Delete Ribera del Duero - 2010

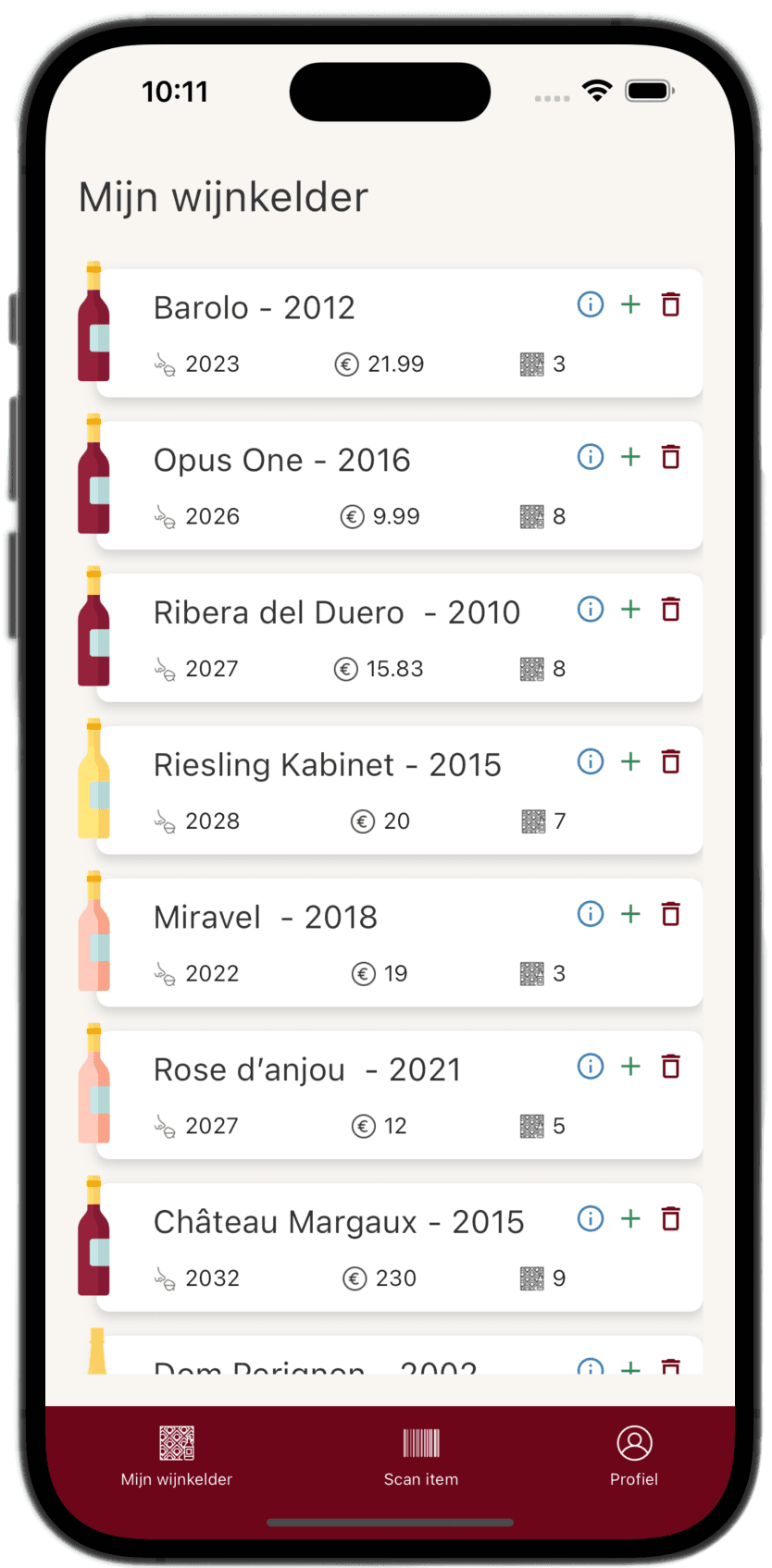point(671,610)
